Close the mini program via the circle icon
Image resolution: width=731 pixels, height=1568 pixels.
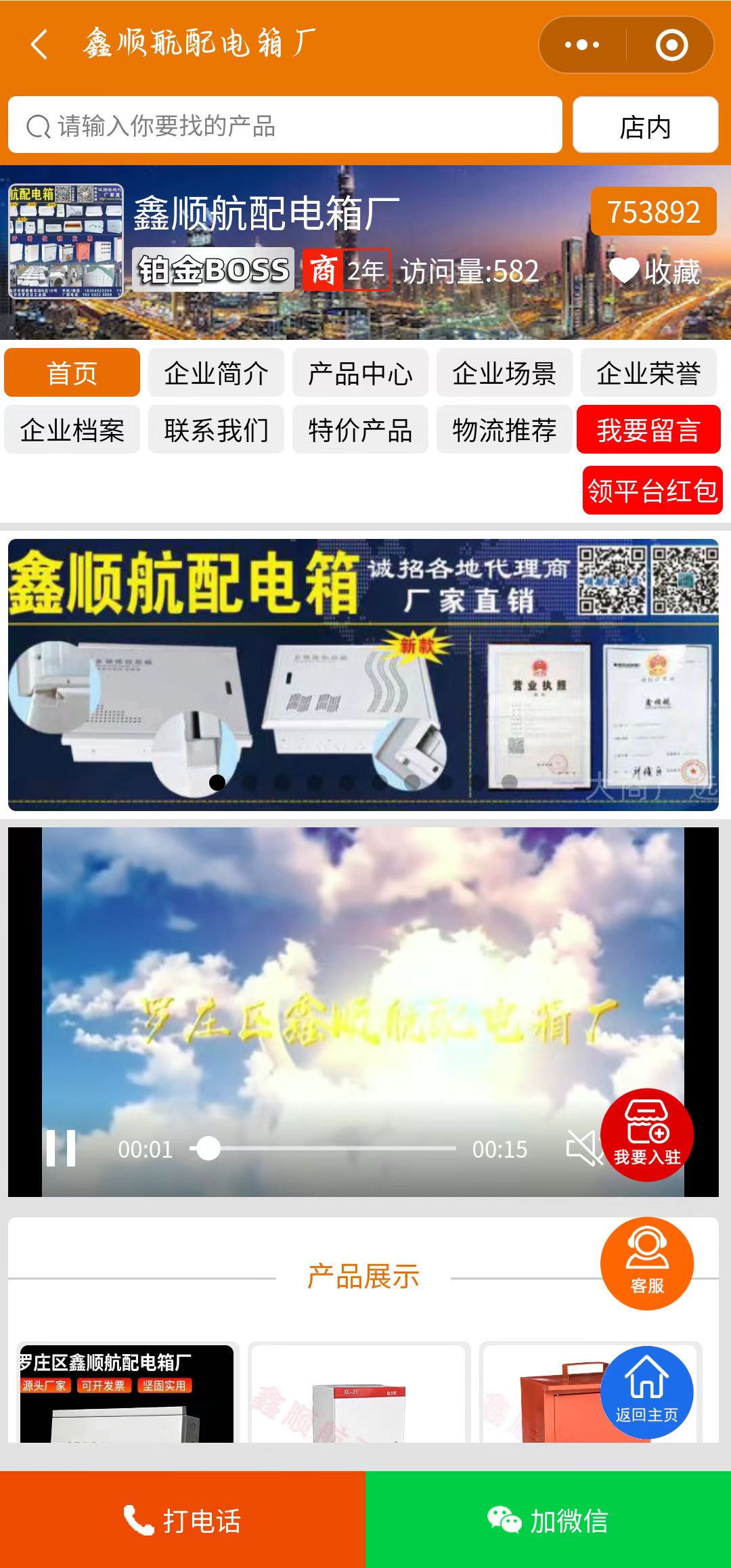671,45
